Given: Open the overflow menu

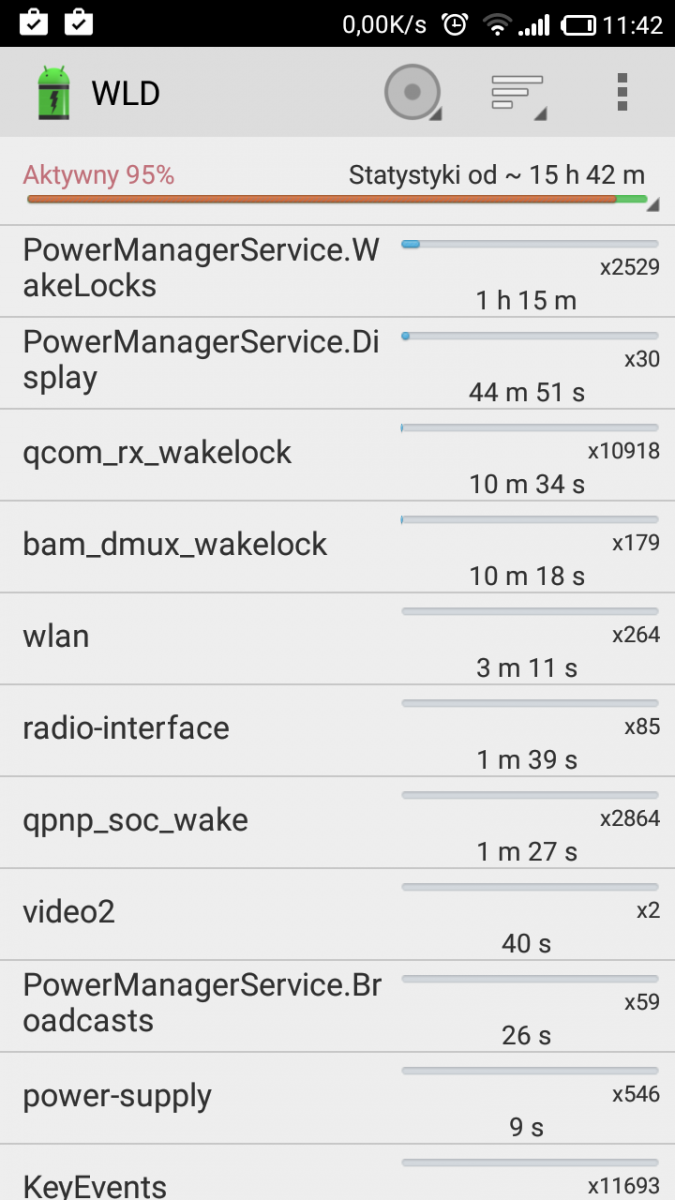Looking at the screenshot, I should [x=622, y=92].
